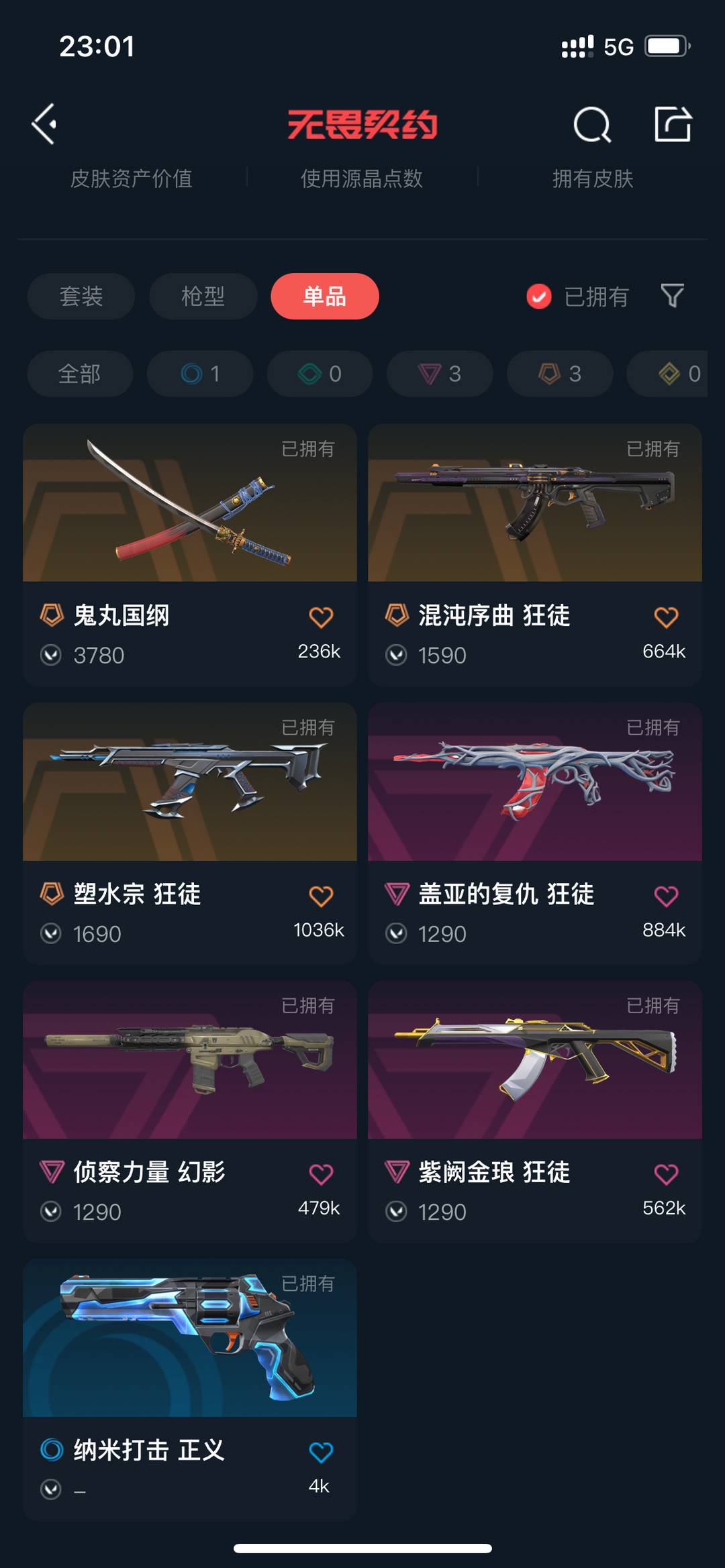Open the 鬼丸国纲 skin card

pyautogui.click(x=190, y=554)
